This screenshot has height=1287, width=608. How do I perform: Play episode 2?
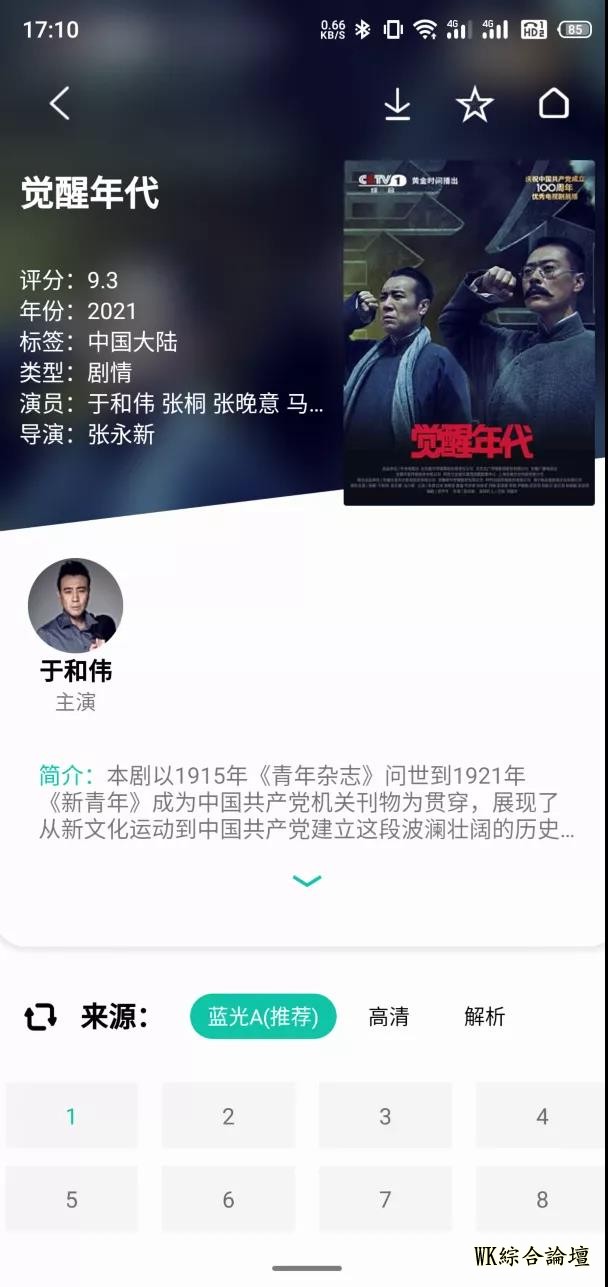click(x=228, y=1116)
